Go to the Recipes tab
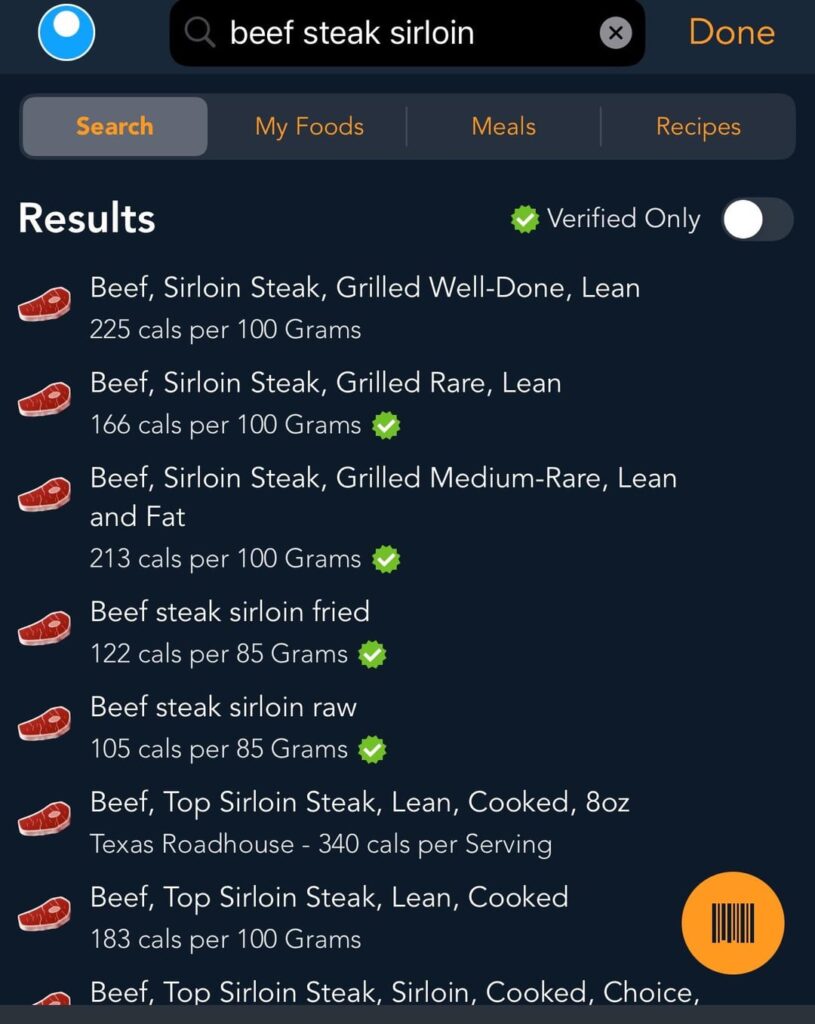 pyautogui.click(x=697, y=126)
